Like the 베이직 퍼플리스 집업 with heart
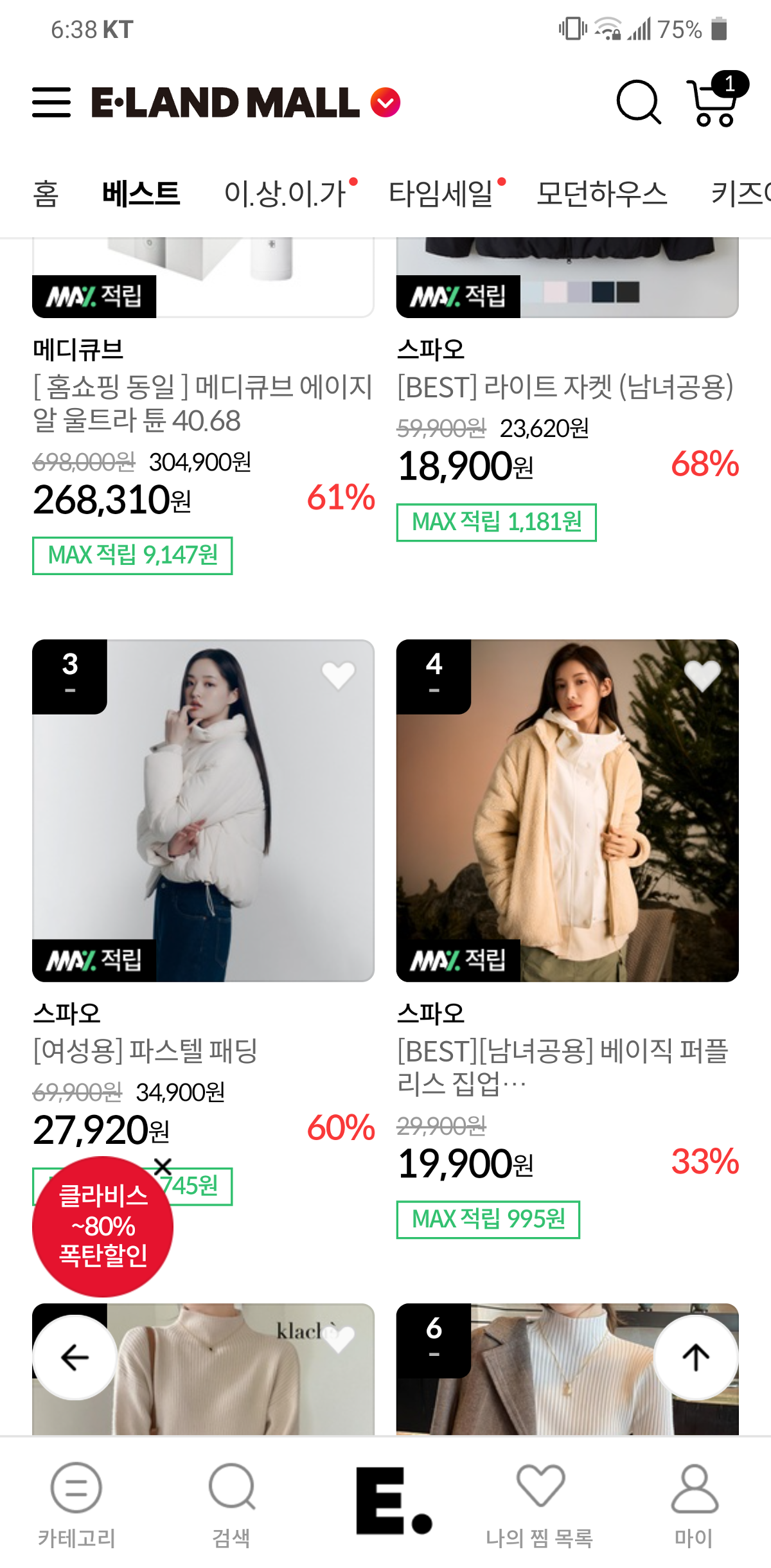 [x=702, y=675]
